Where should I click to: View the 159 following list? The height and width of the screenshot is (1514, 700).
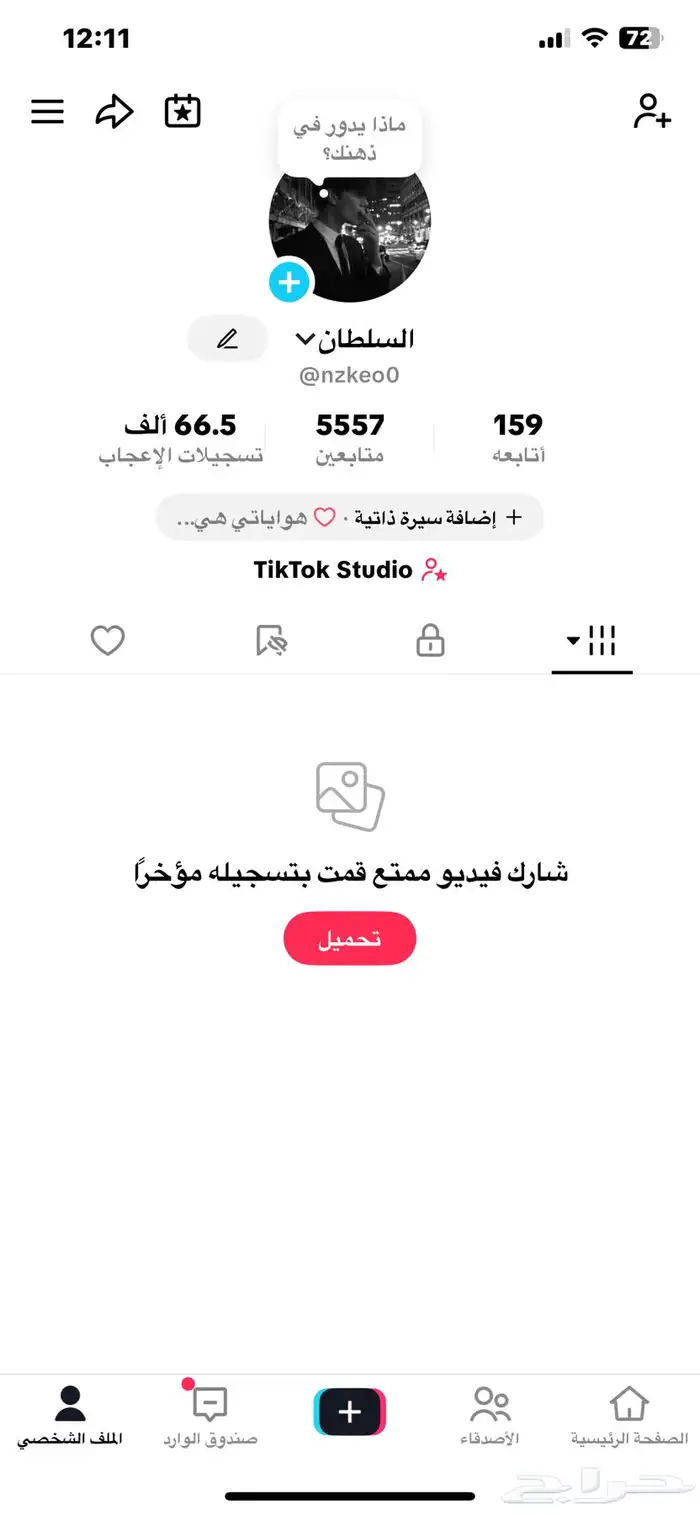[x=518, y=438]
